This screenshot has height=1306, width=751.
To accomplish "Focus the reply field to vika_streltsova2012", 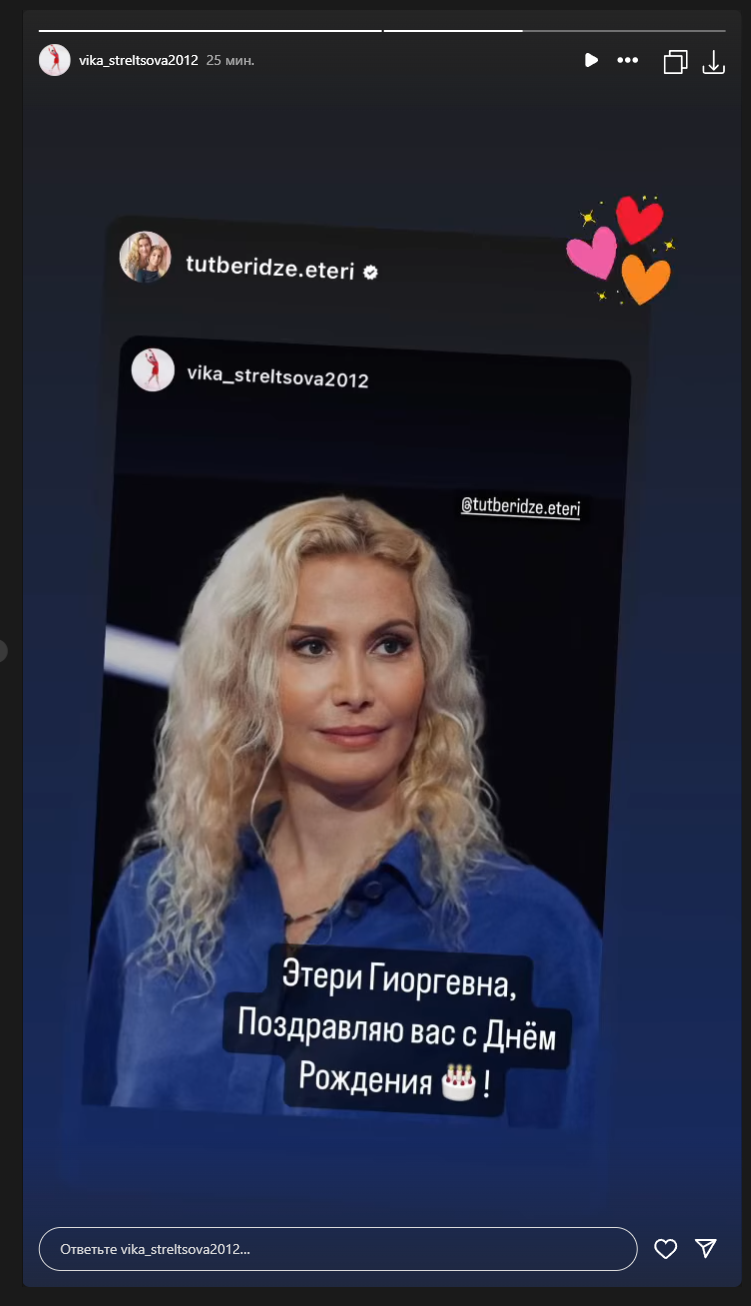I will (x=337, y=1249).
